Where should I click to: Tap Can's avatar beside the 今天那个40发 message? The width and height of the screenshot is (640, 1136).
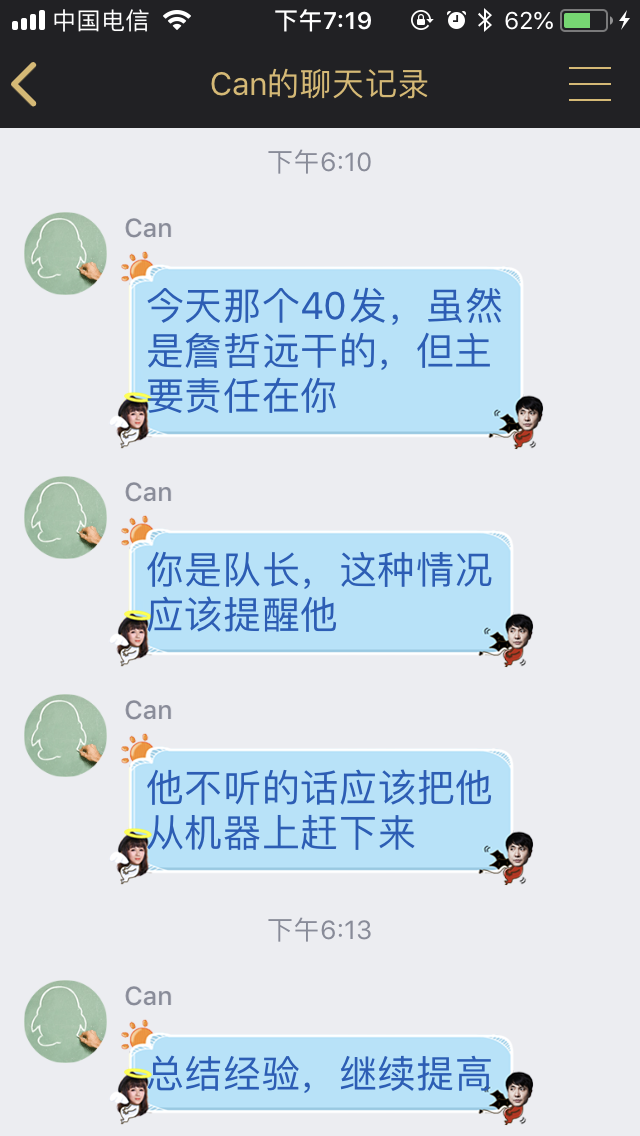point(65,254)
